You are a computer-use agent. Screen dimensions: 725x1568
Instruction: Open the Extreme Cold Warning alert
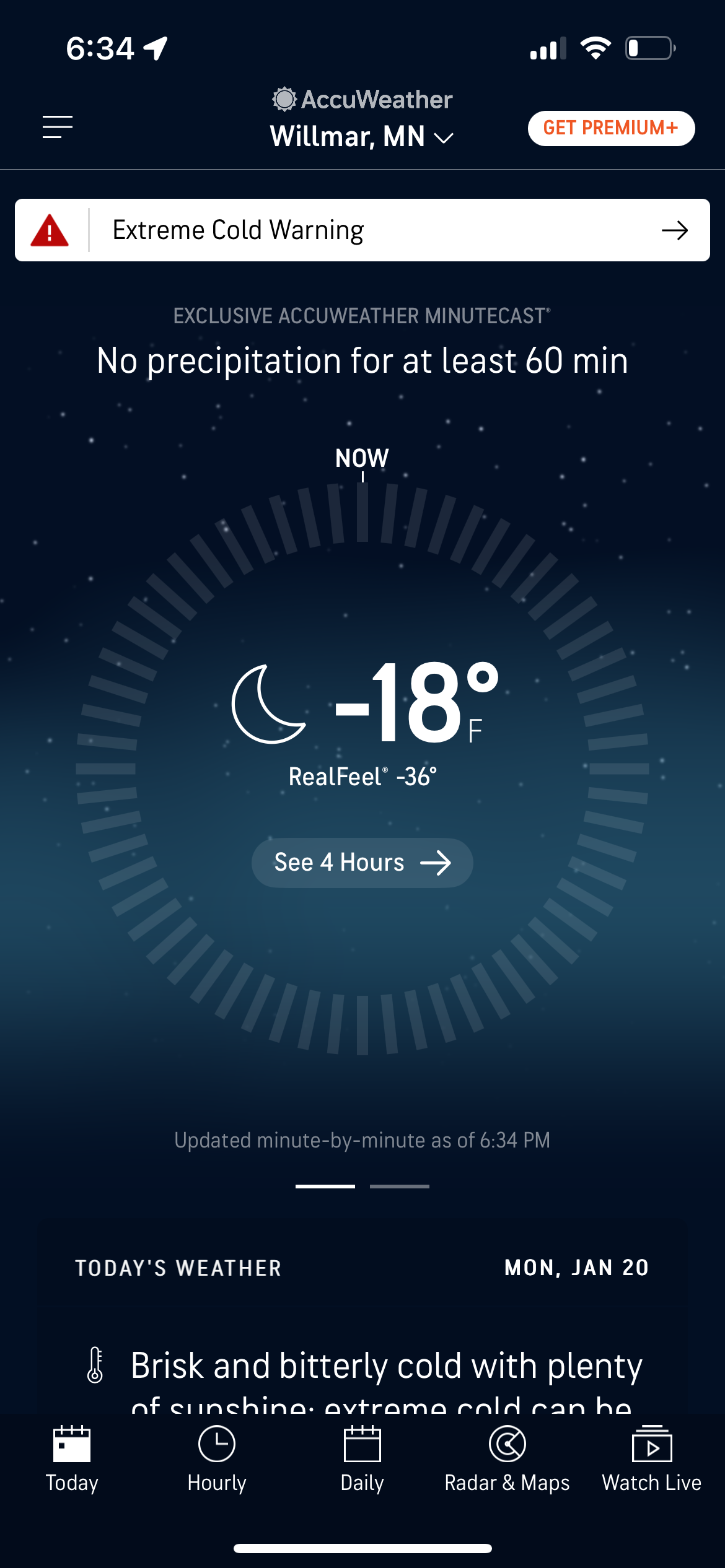(x=362, y=230)
